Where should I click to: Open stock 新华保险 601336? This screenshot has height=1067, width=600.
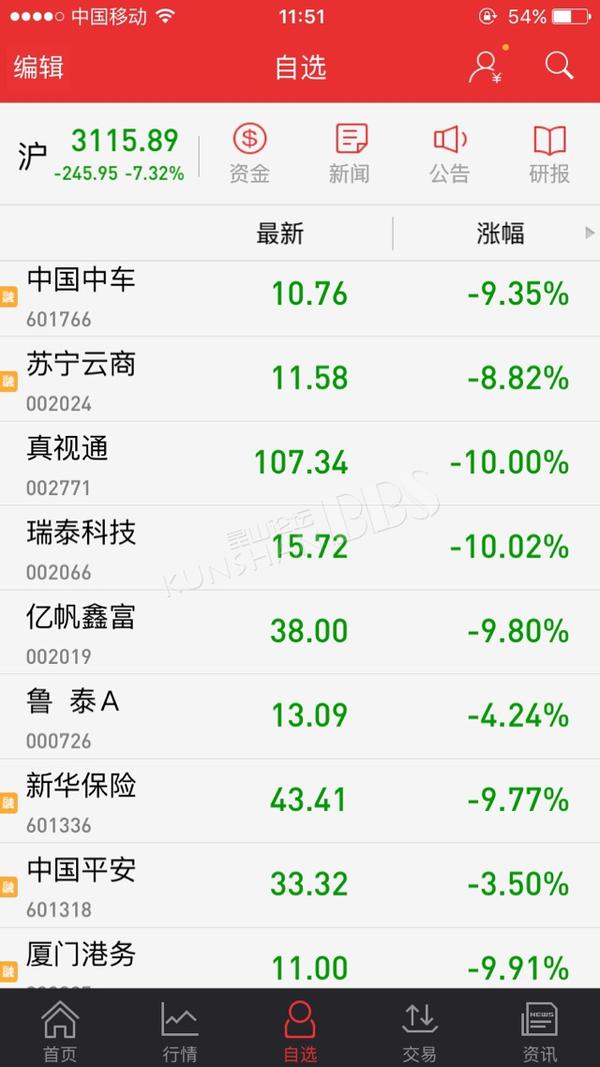300,800
